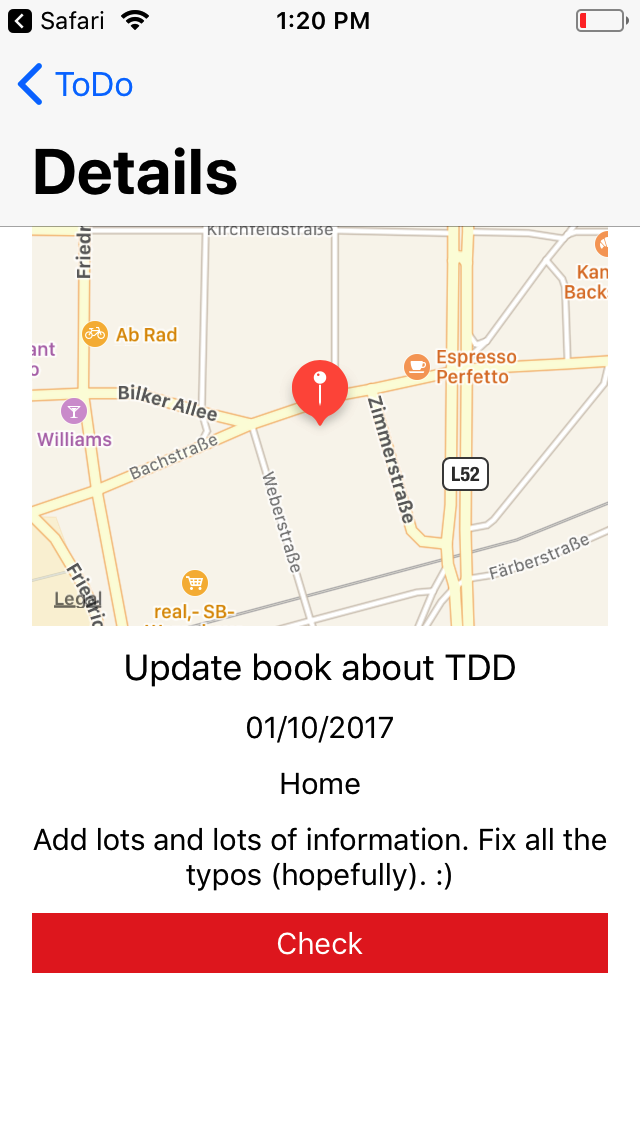The width and height of the screenshot is (640, 1136).
Task: Tap the red Check button
Action: tap(320, 943)
